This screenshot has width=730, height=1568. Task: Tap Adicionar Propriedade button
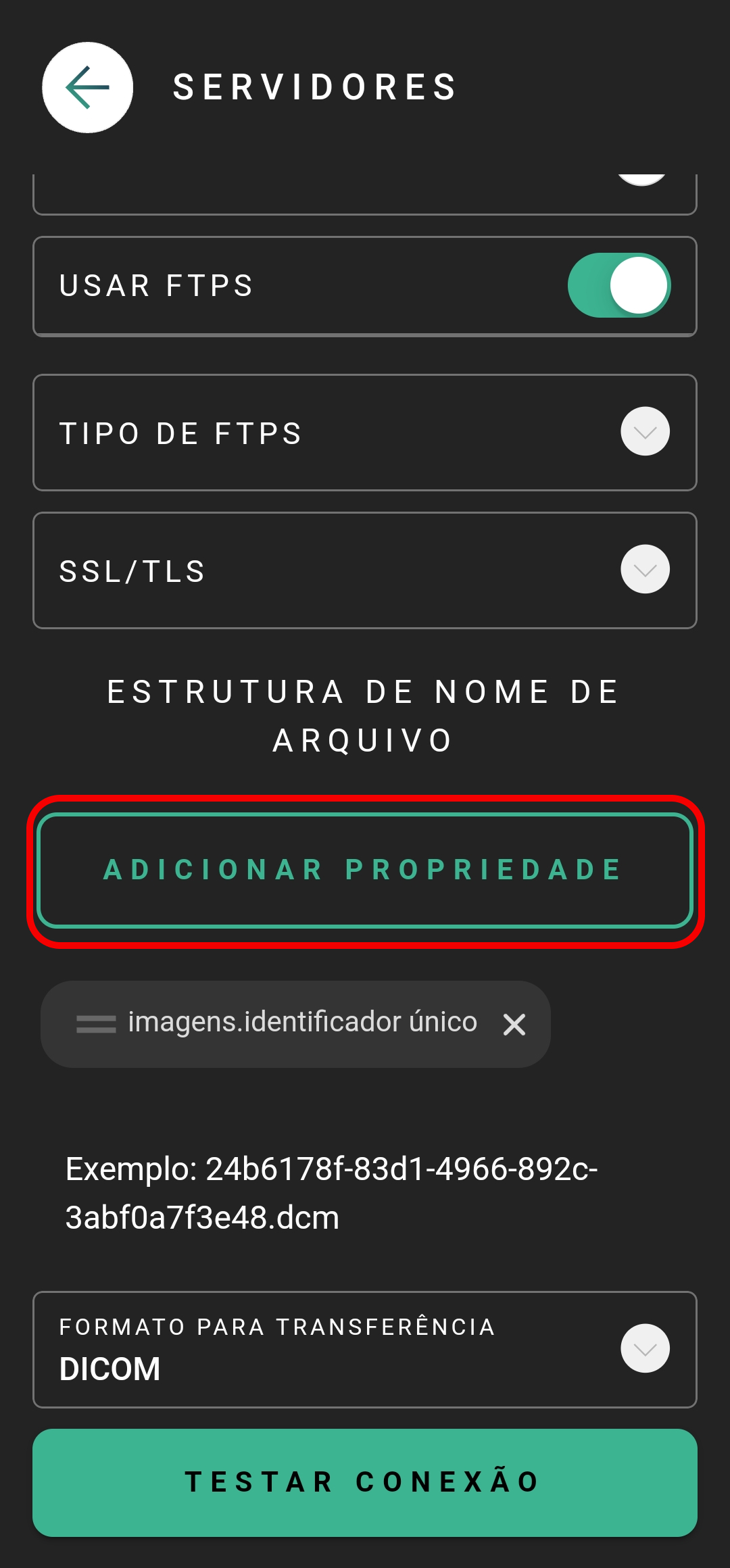[365, 871]
